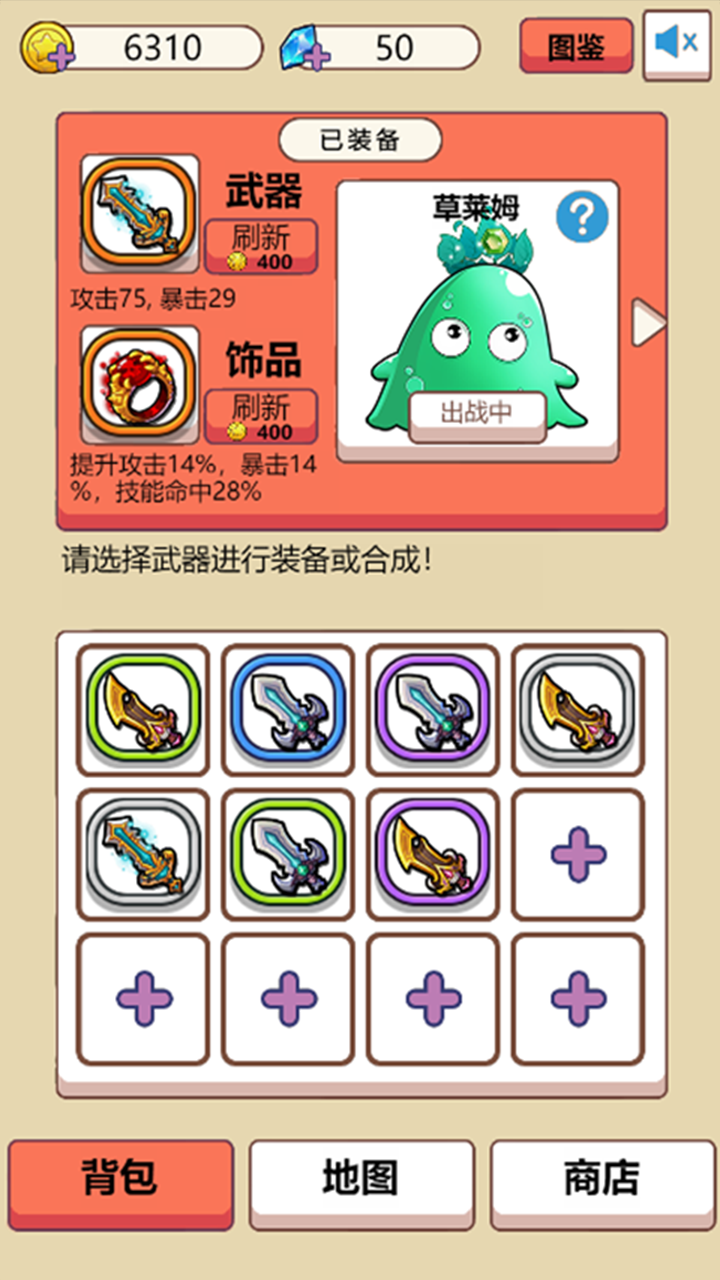
Task: Open the 图鉴 encyclopedia
Action: coord(576,46)
